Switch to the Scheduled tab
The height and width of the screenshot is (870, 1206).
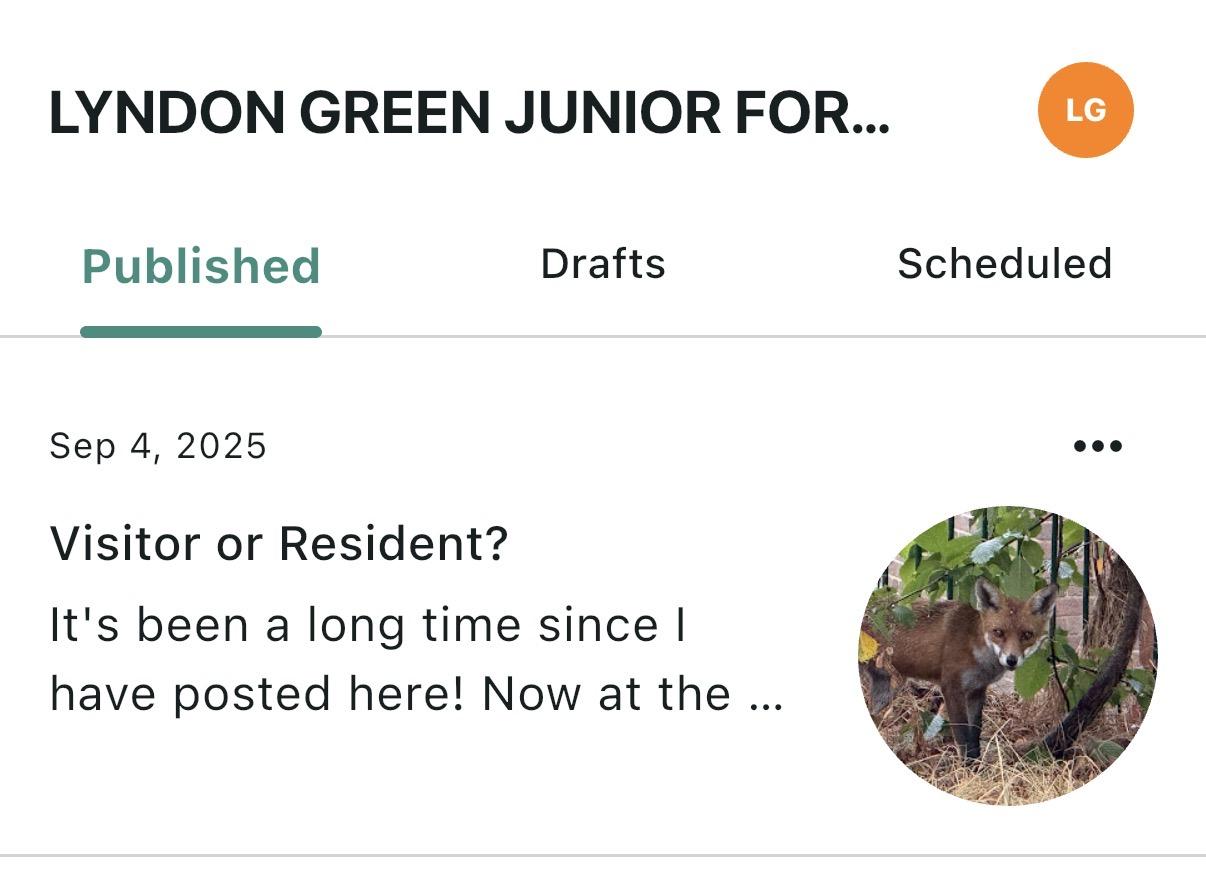coord(1004,264)
